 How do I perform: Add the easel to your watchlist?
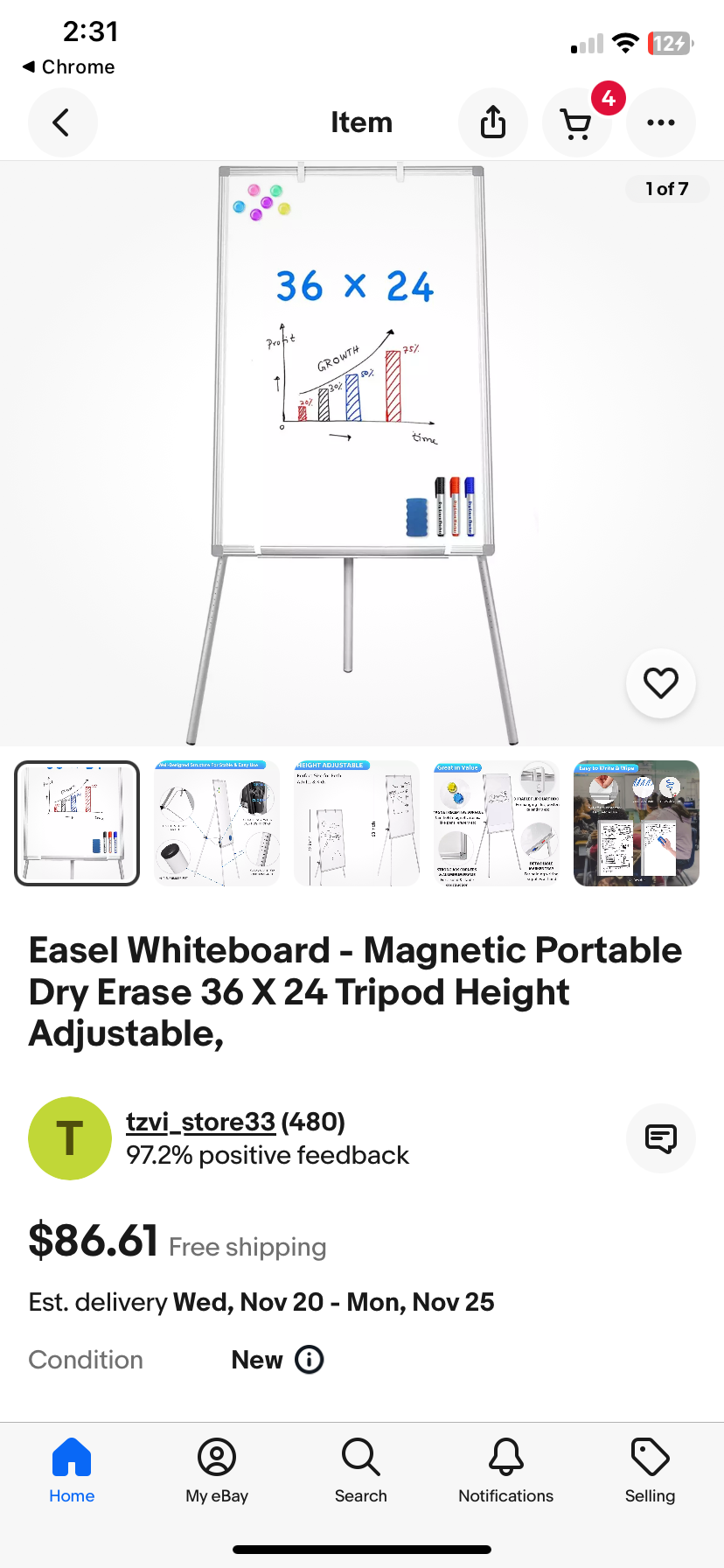click(x=660, y=682)
